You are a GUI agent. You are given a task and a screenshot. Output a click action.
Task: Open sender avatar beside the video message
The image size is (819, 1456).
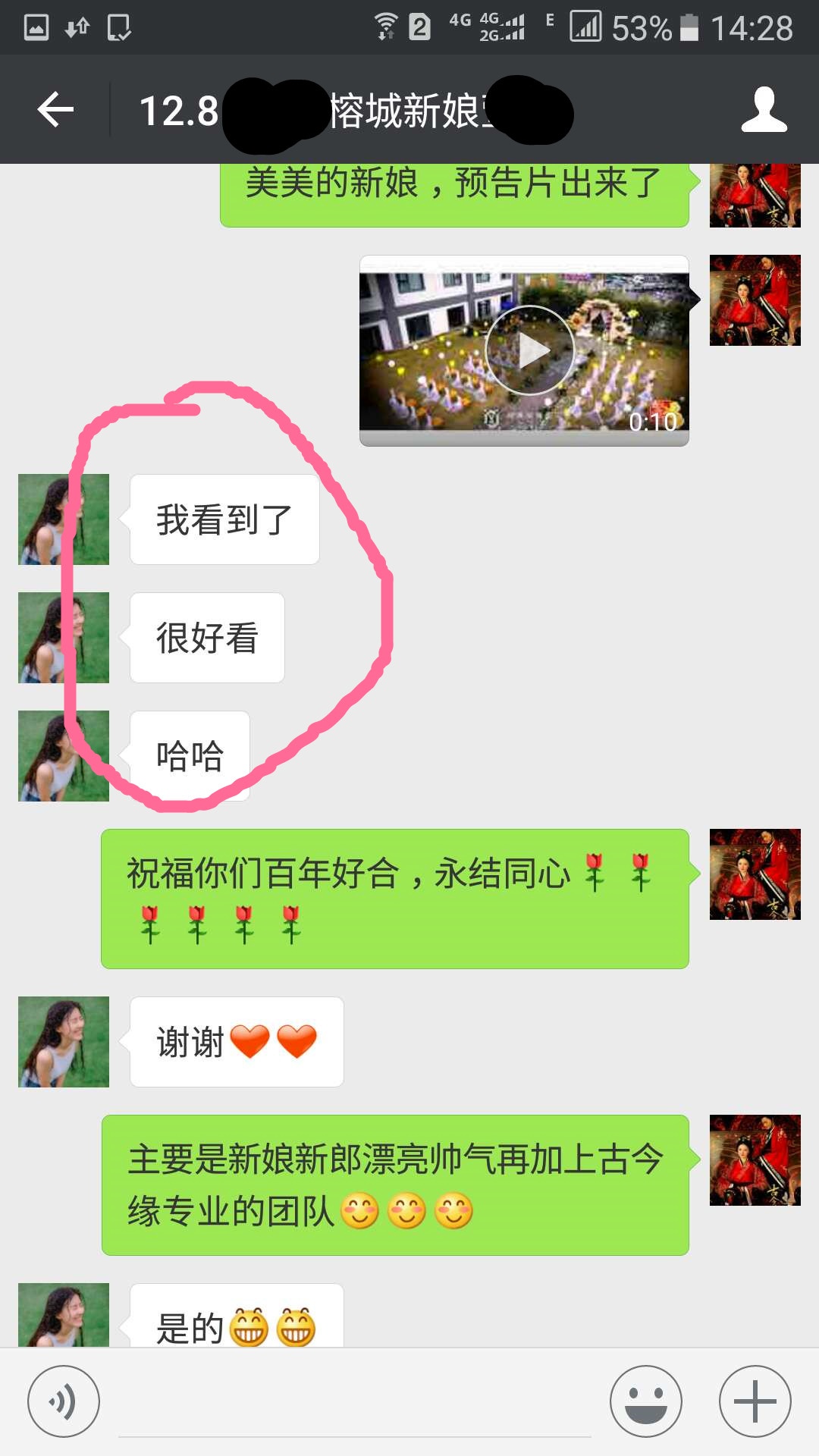755,300
